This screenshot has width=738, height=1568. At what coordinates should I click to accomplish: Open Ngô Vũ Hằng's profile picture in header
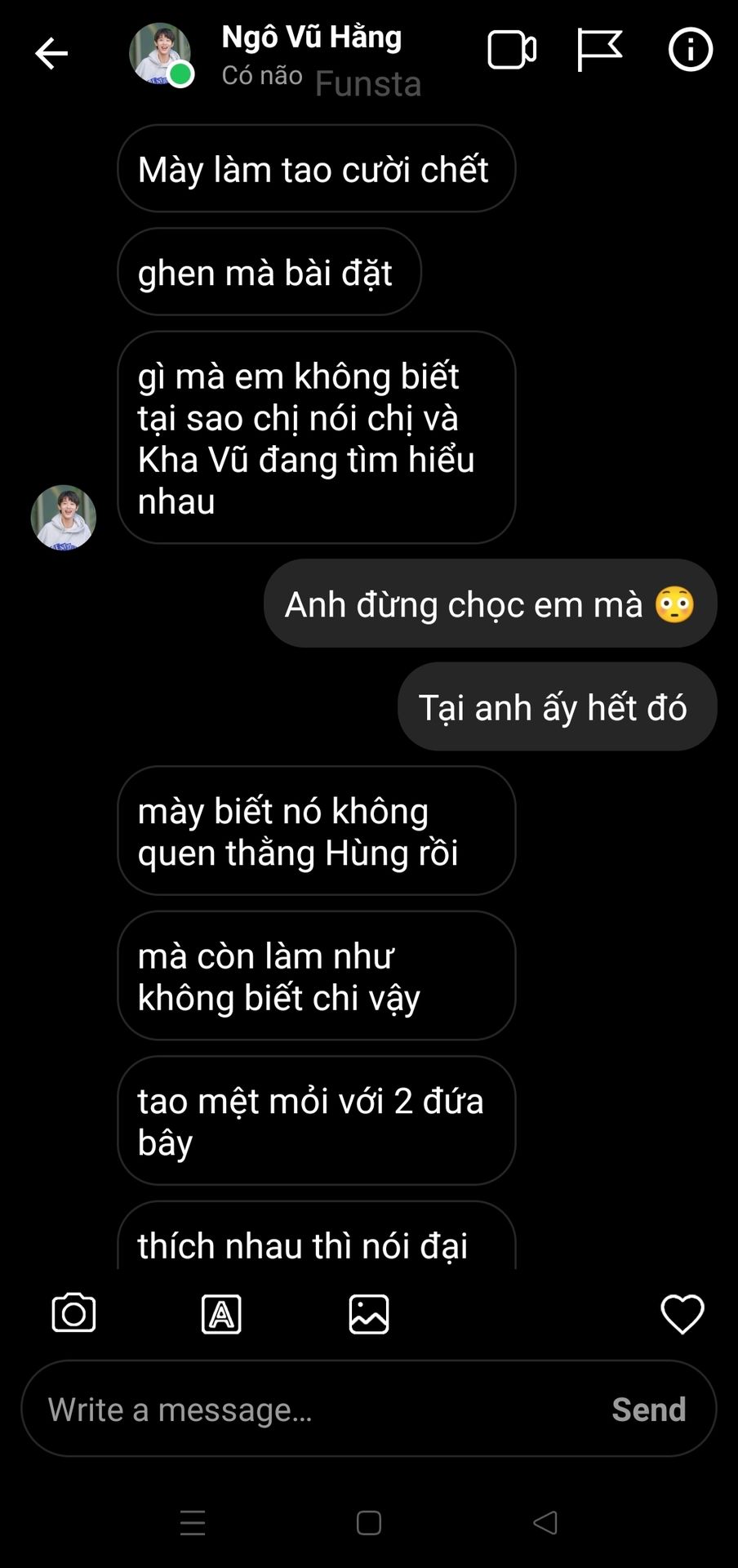(160, 54)
